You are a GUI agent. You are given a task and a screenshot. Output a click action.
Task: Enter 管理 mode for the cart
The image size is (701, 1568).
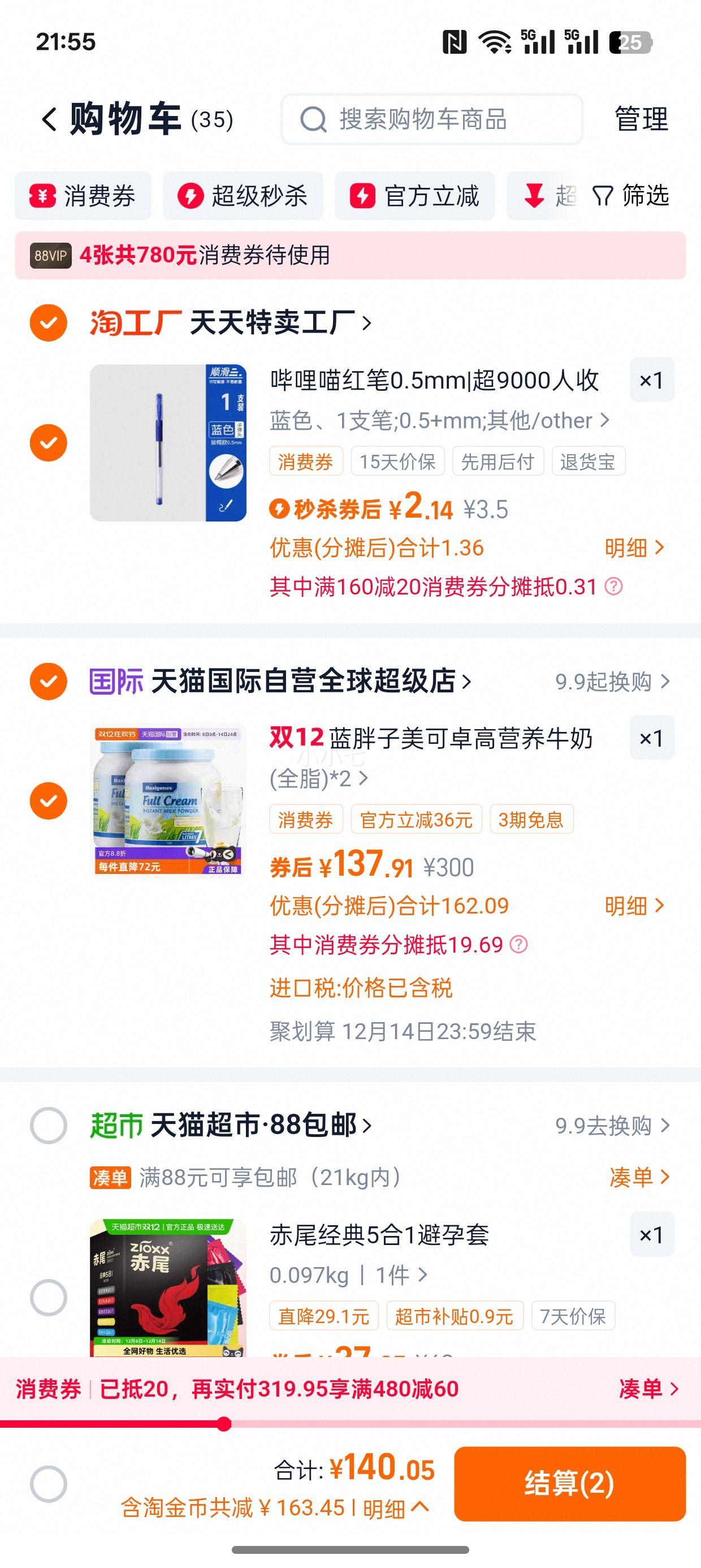pos(641,119)
